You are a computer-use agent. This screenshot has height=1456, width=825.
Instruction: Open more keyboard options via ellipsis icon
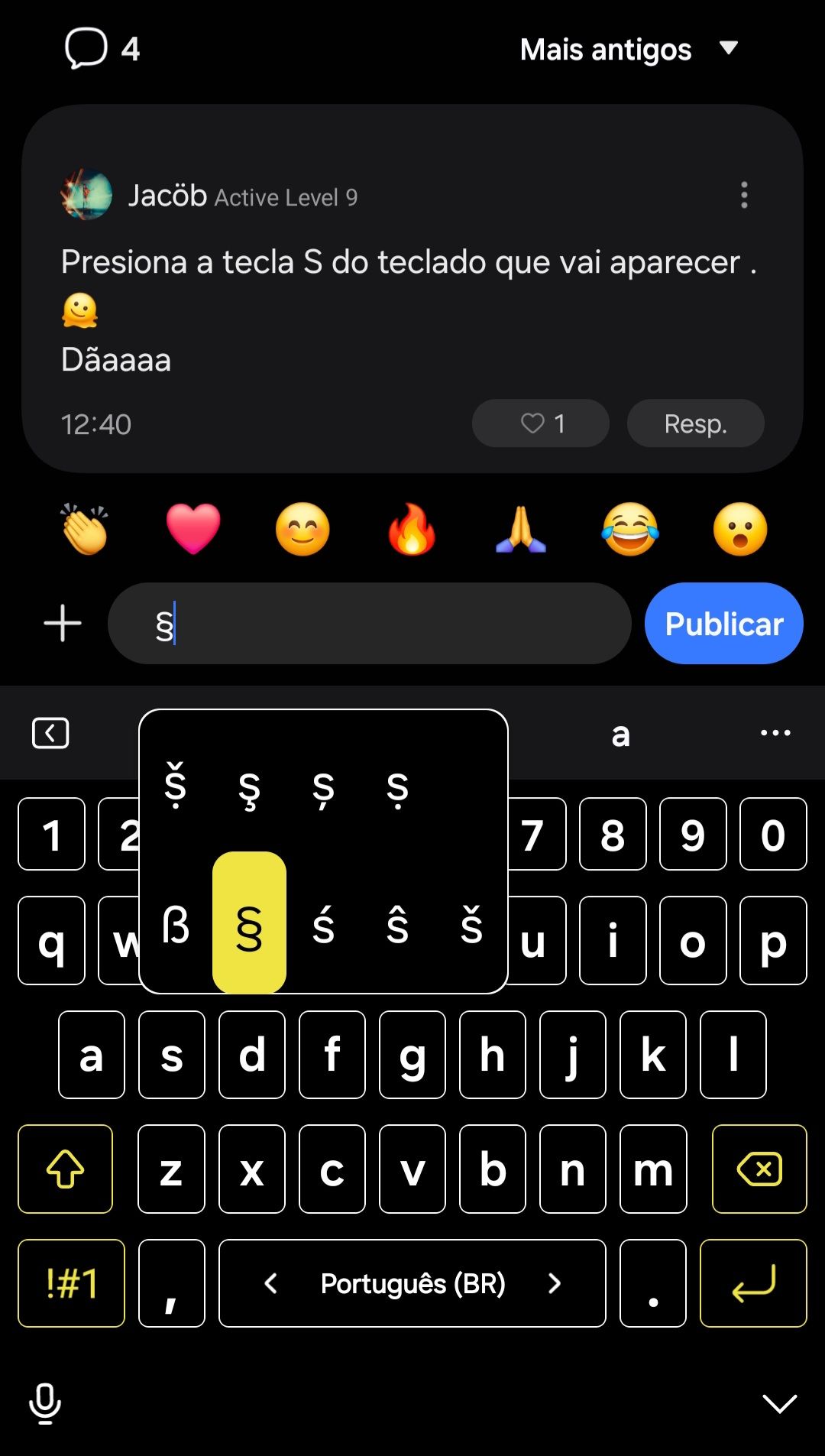[775, 732]
